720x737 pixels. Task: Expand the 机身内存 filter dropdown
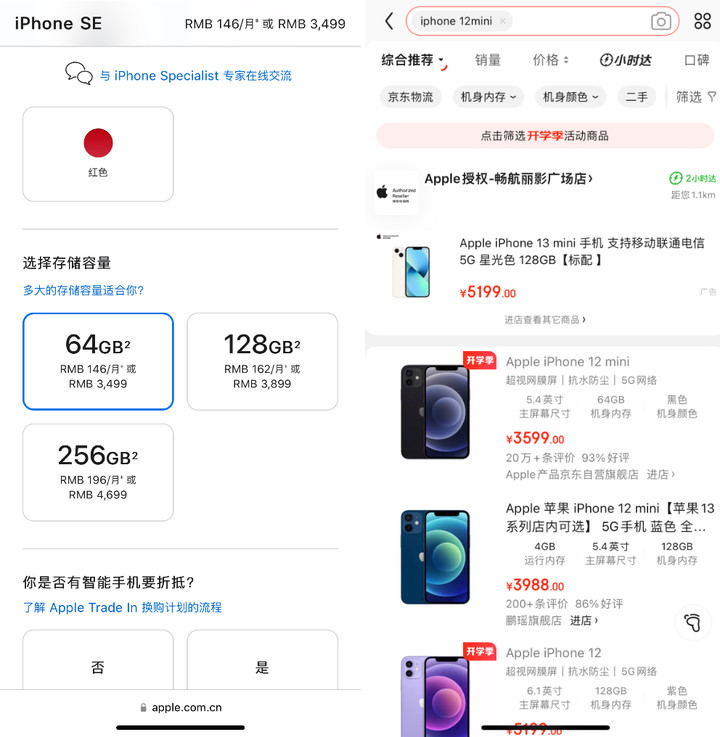(488, 97)
